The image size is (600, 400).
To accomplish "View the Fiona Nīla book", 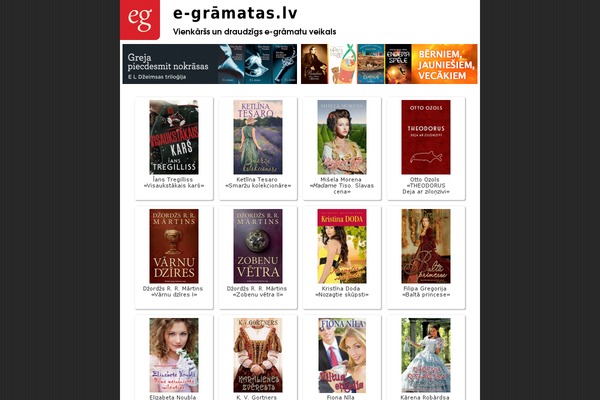I will point(342,355).
